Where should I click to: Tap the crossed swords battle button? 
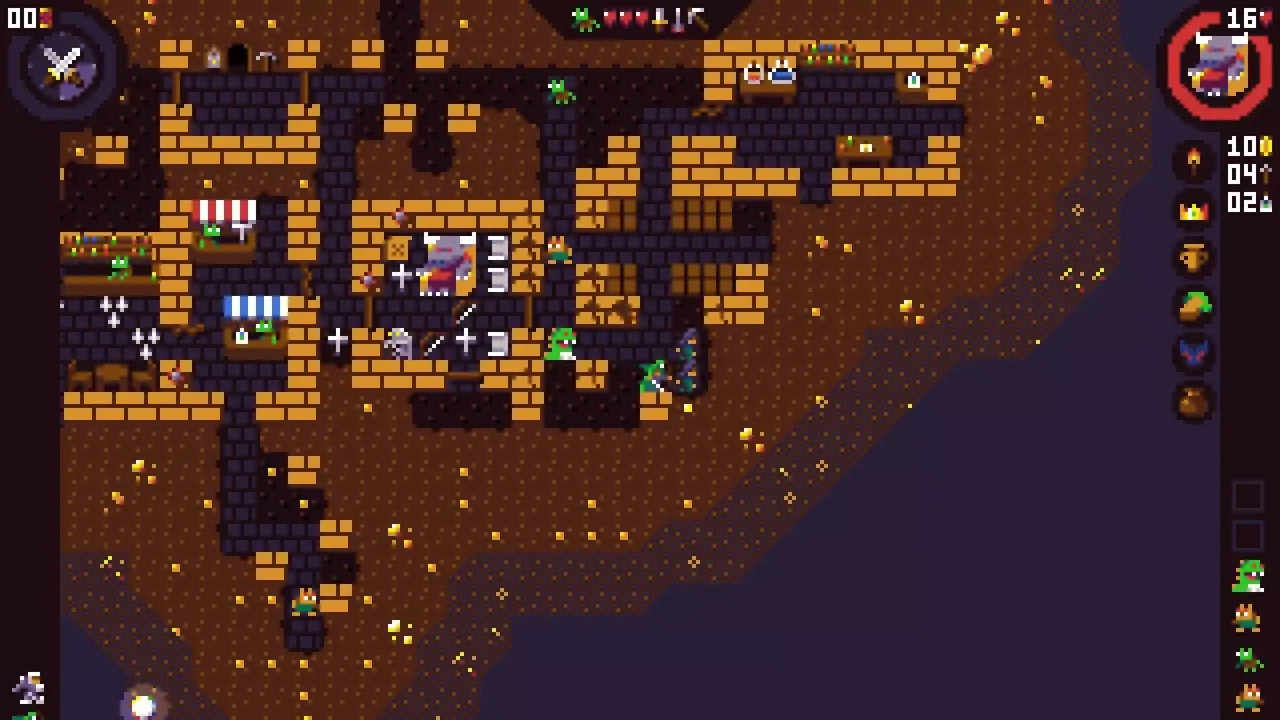click(x=62, y=66)
